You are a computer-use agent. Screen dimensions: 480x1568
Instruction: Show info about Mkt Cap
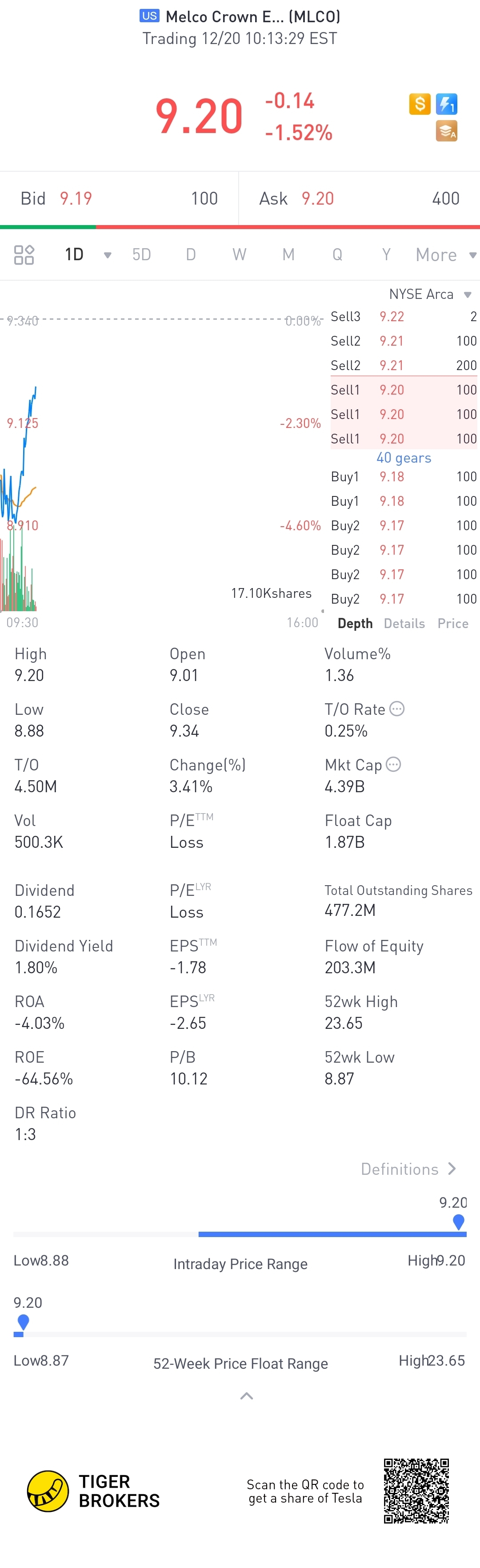[394, 765]
